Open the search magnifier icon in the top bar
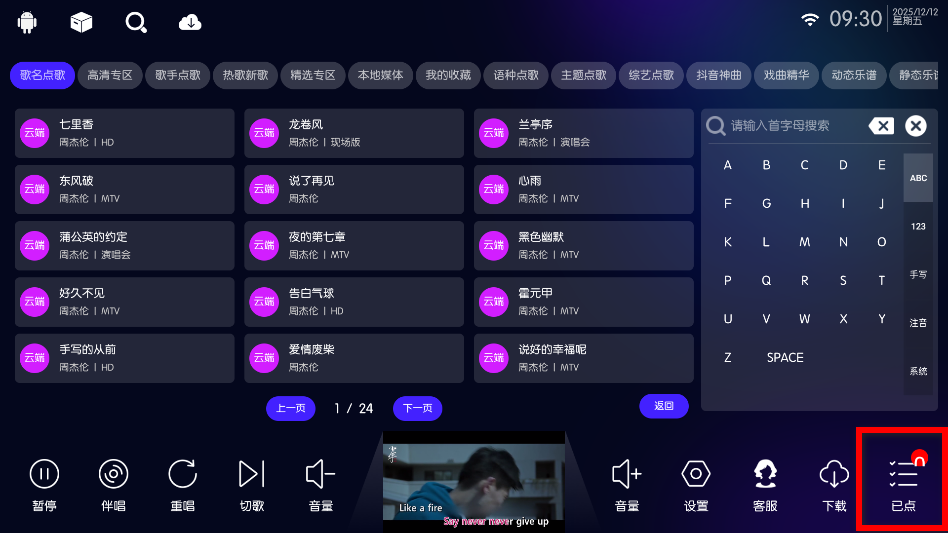Image resolution: width=948 pixels, height=533 pixels. pyautogui.click(x=136, y=21)
